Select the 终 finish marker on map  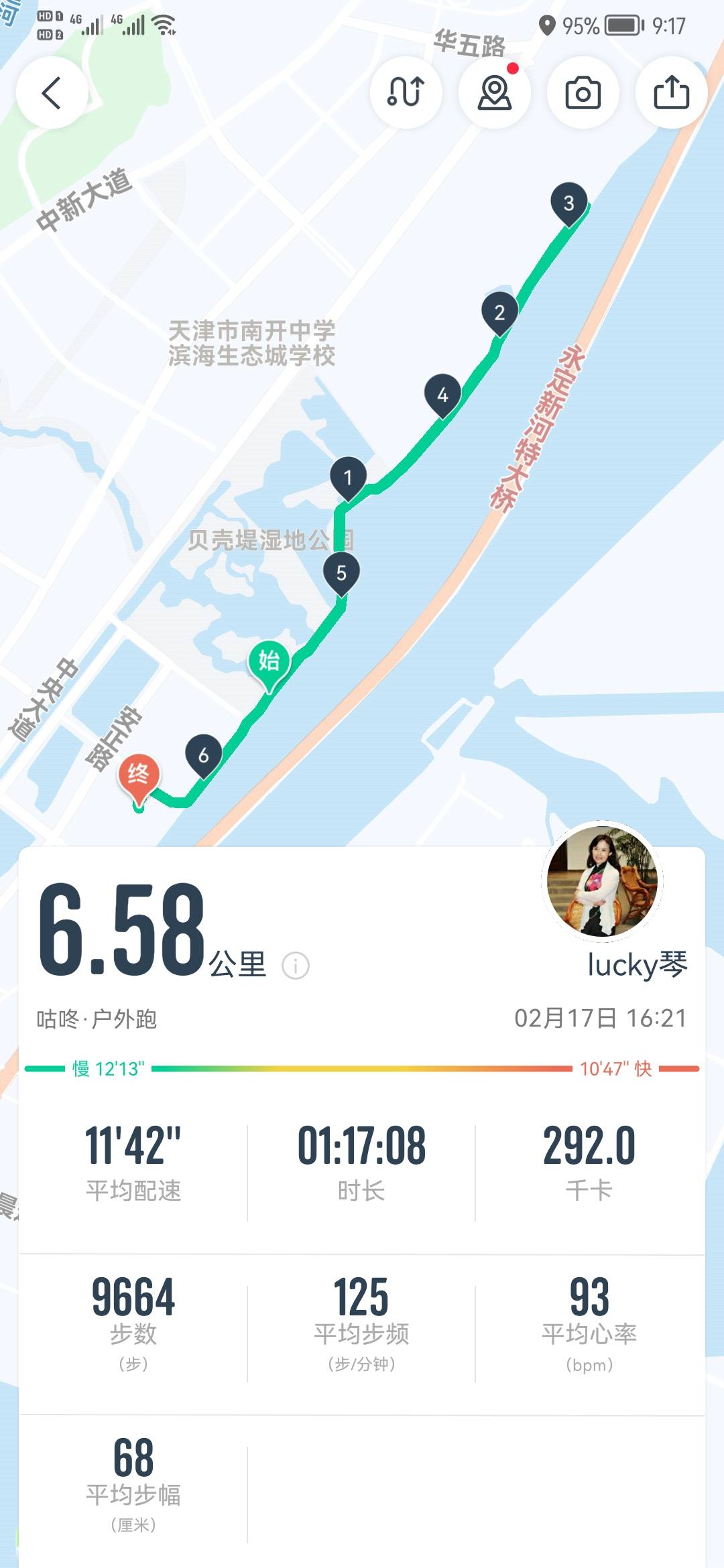click(137, 774)
